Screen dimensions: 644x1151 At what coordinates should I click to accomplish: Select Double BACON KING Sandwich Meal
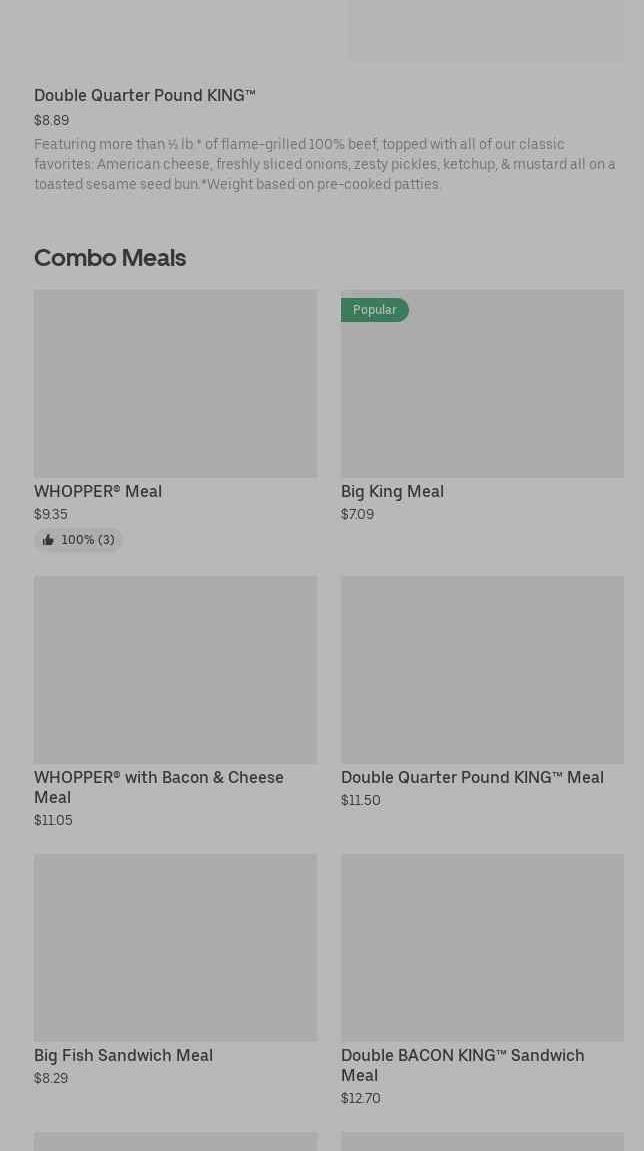(x=482, y=980)
